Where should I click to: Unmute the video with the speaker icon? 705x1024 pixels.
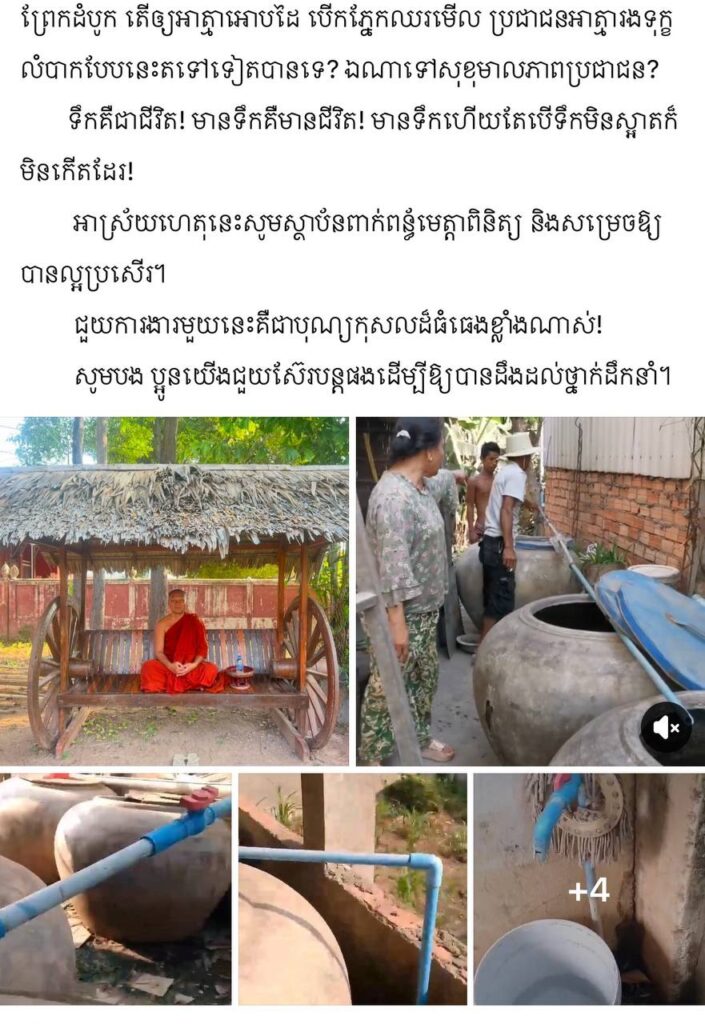(x=665, y=729)
